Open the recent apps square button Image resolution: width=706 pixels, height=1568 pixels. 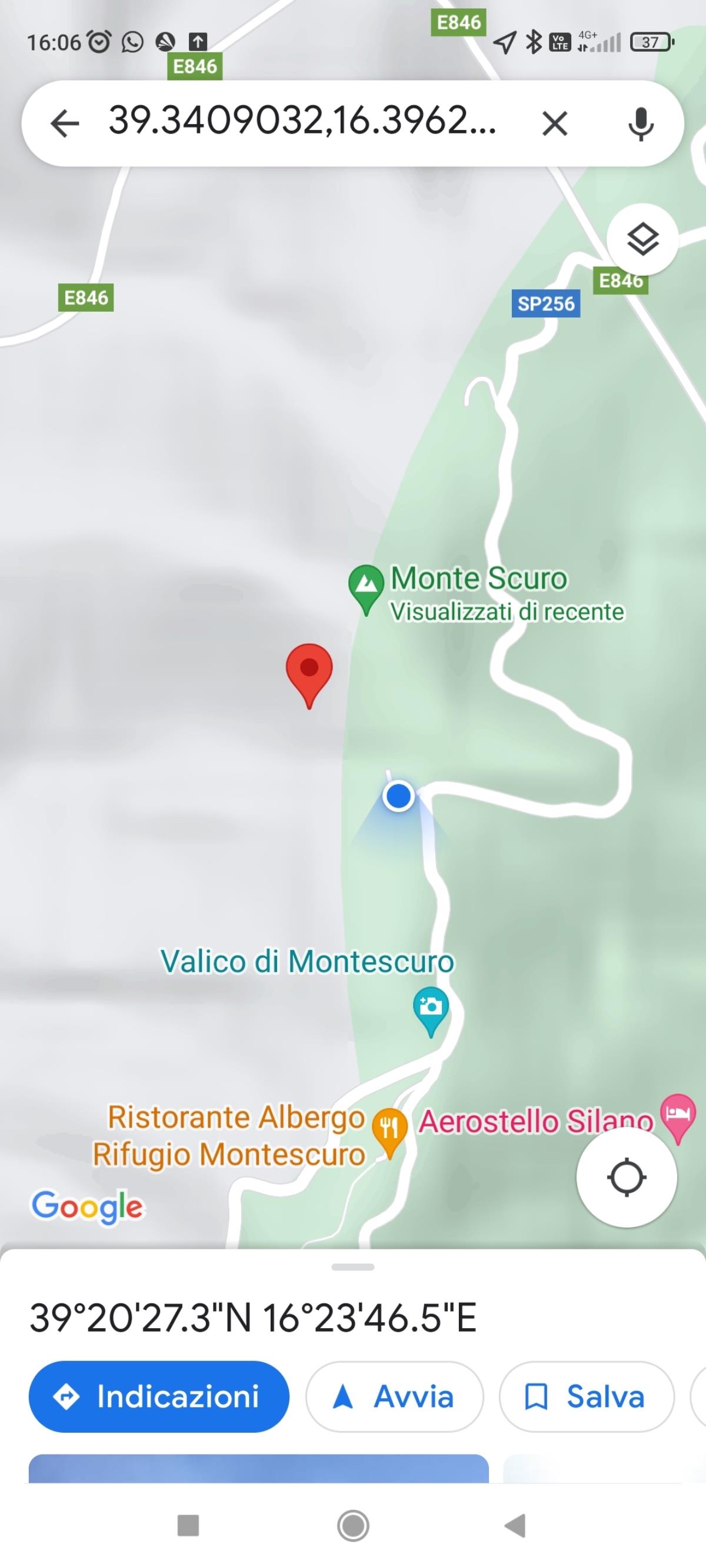(188, 1526)
